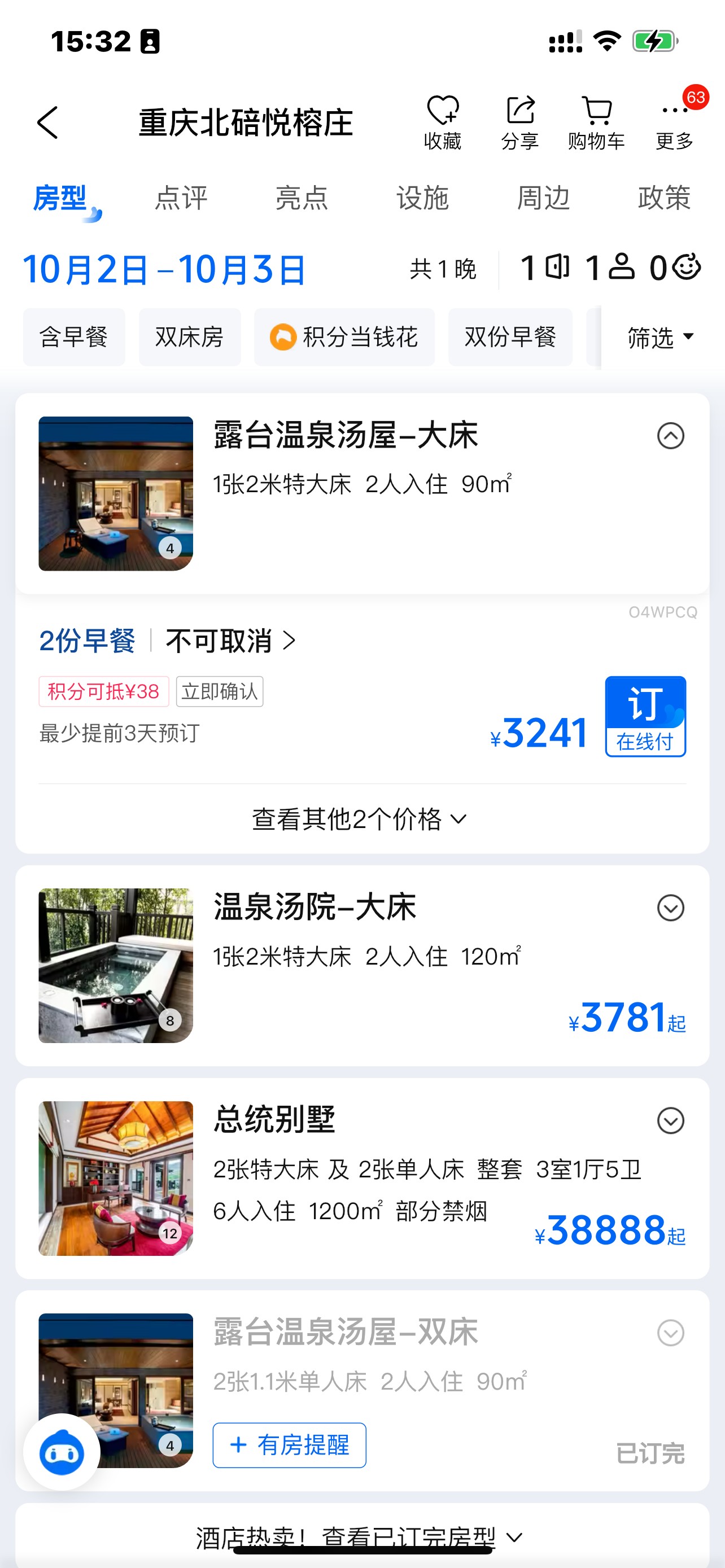The height and width of the screenshot is (1568, 725).
Task: Select the 双床房 filter chip
Action: pyautogui.click(x=189, y=336)
